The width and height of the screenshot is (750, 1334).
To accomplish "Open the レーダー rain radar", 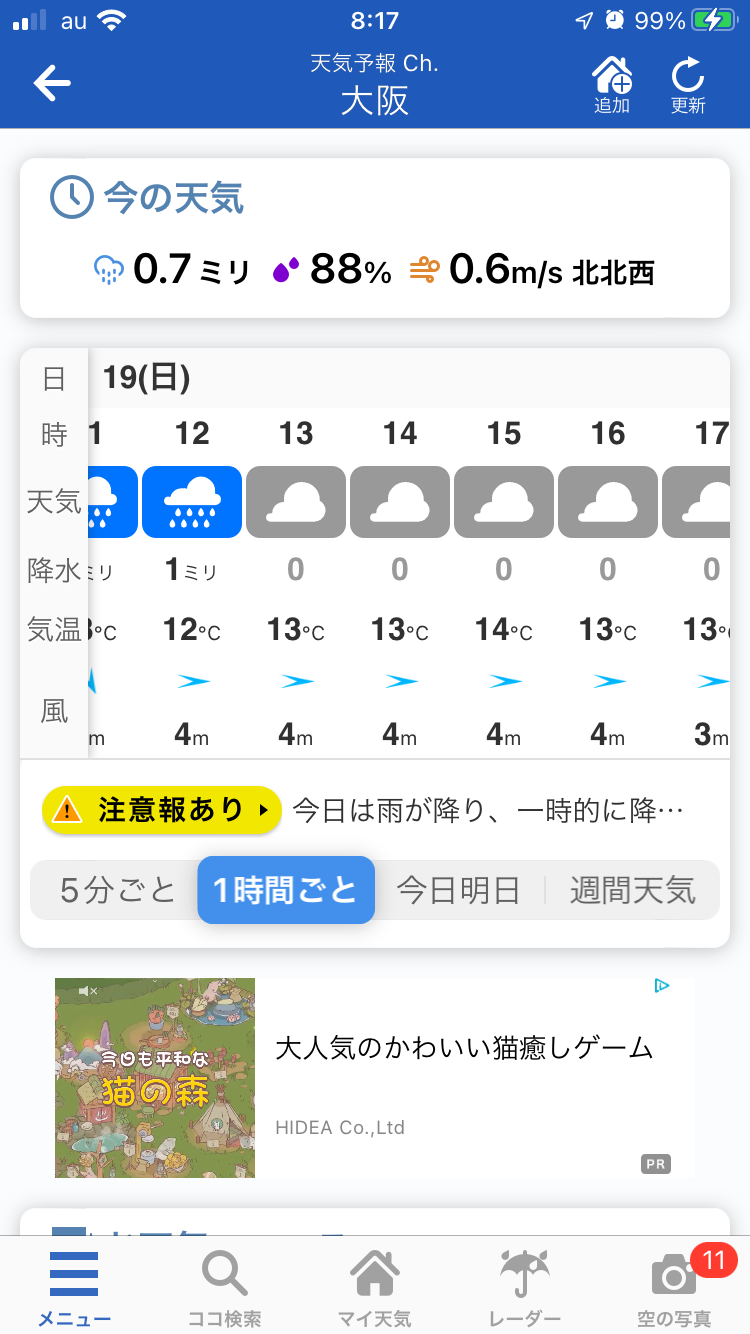I will click(525, 1286).
